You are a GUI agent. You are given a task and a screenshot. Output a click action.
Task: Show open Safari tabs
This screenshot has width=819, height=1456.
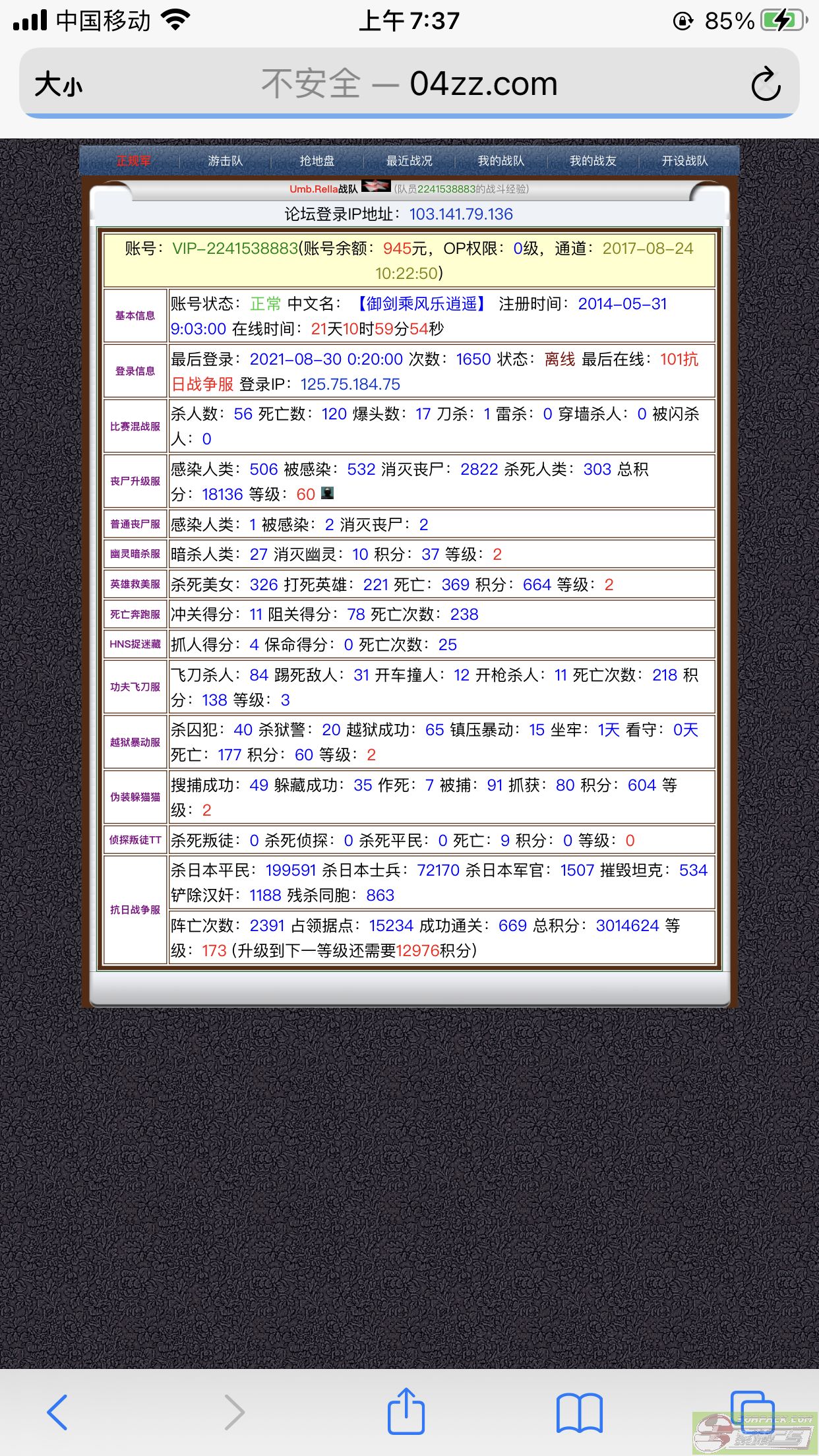point(752,1412)
